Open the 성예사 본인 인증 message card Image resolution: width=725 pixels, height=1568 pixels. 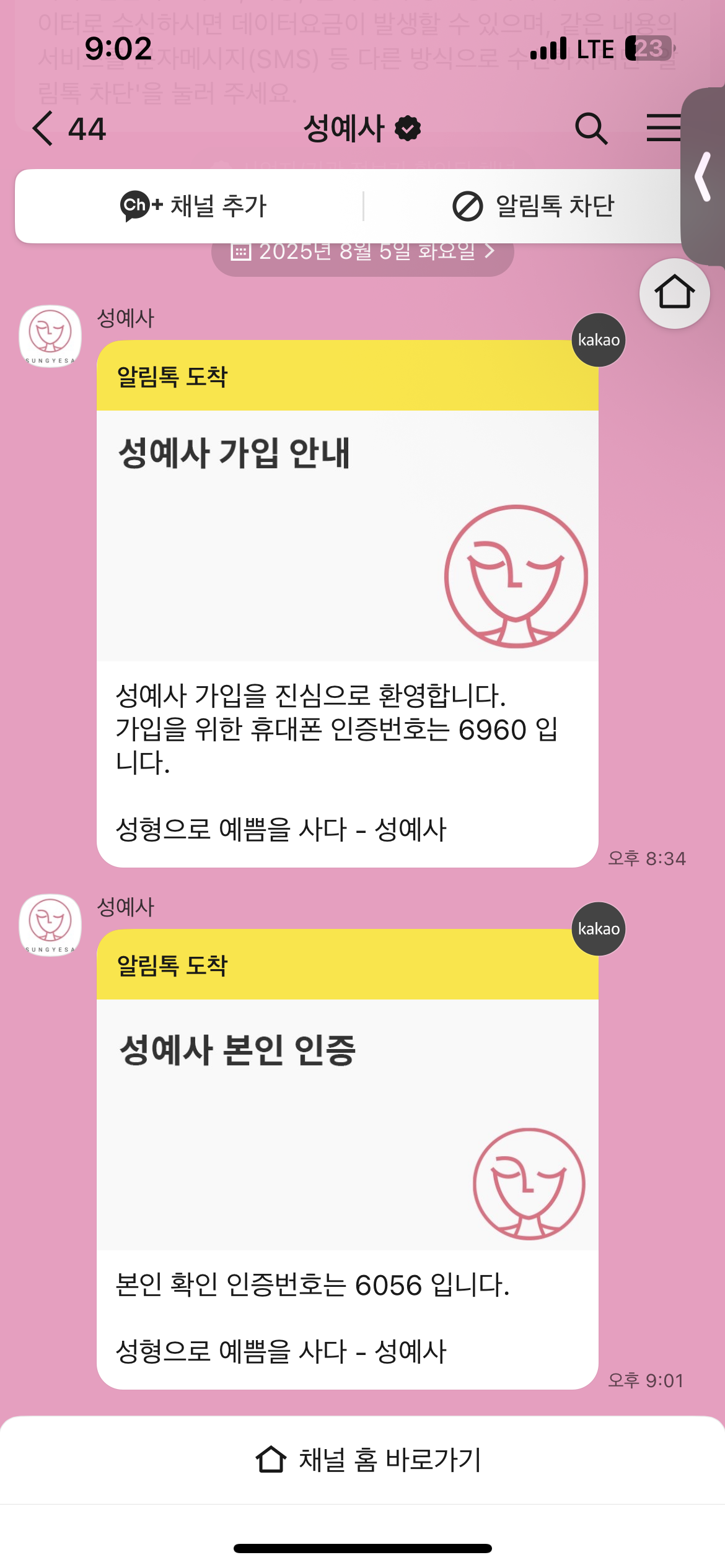point(347,1159)
